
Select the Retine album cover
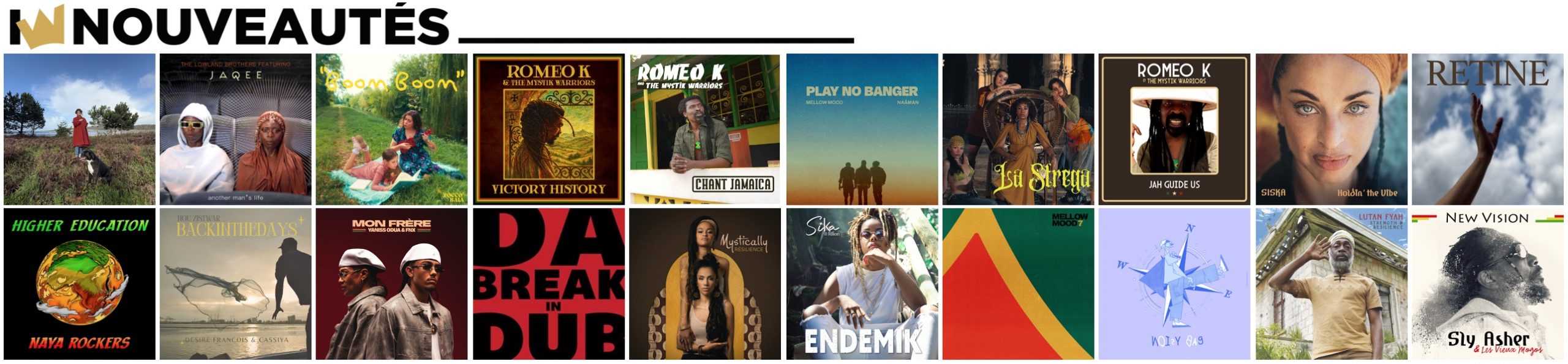tap(1487, 129)
